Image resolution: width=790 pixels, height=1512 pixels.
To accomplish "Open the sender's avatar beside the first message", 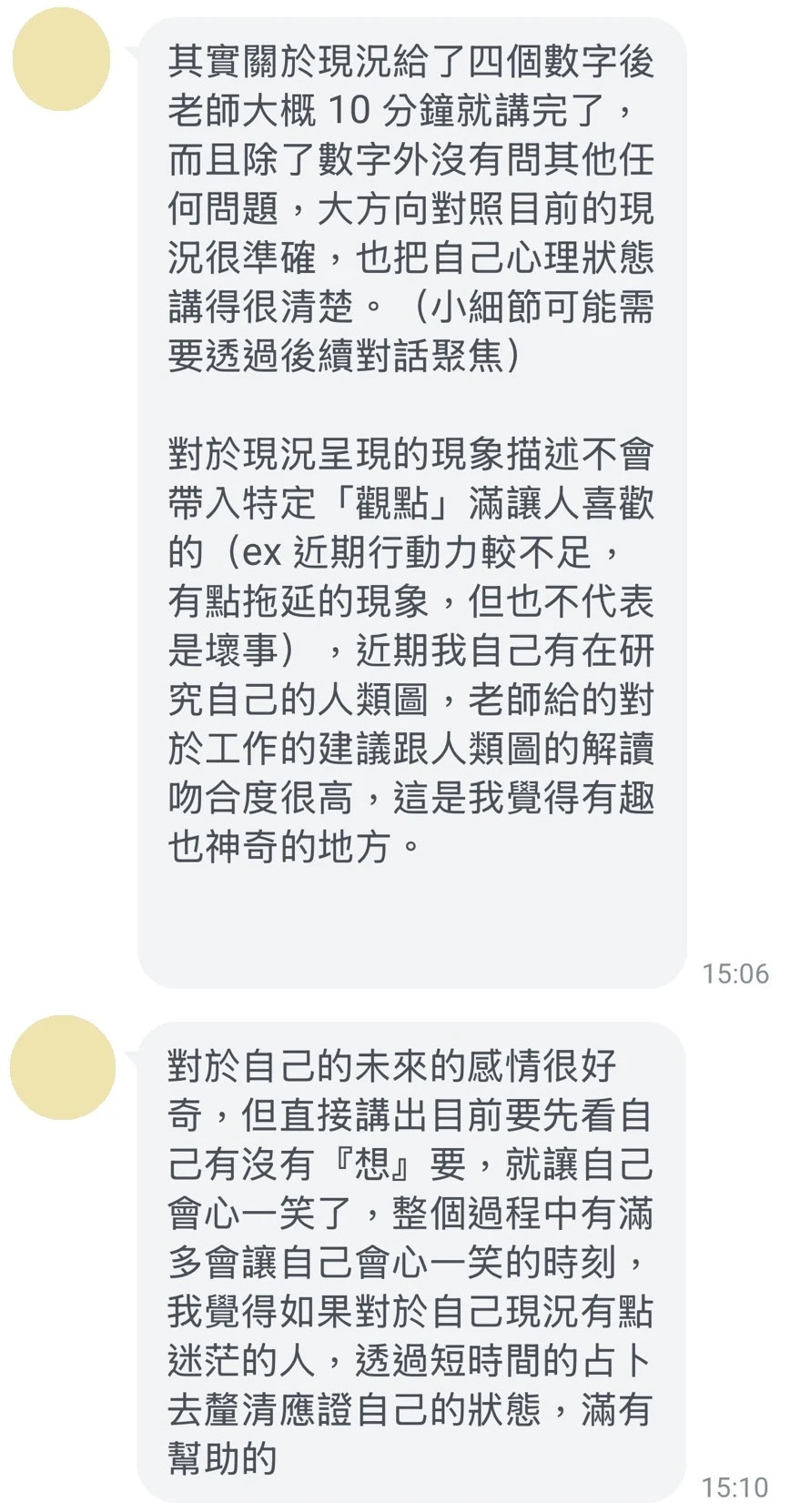I will 61,59.
